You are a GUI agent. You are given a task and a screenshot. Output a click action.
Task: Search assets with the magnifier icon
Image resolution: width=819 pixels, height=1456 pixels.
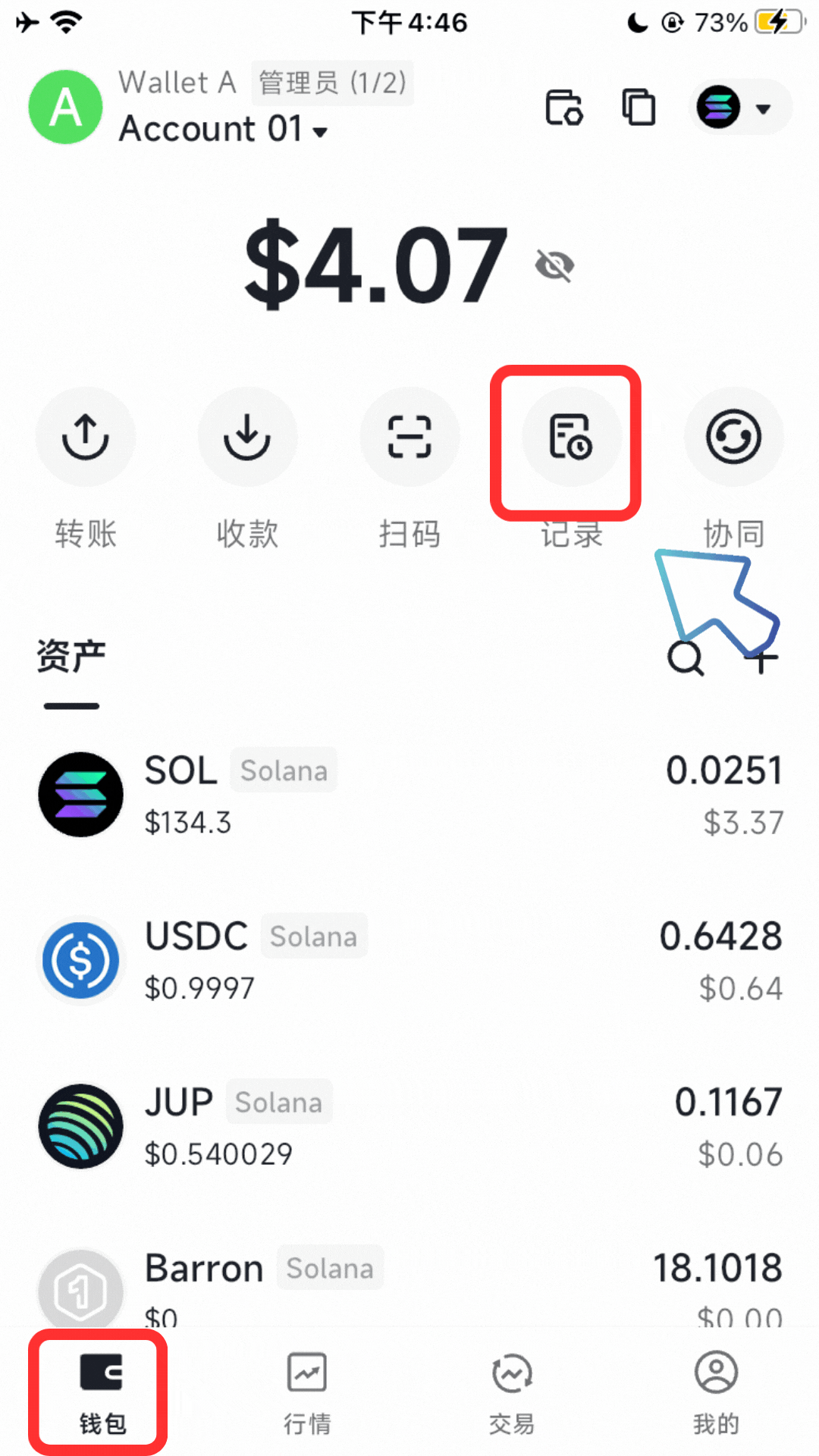click(686, 658)
